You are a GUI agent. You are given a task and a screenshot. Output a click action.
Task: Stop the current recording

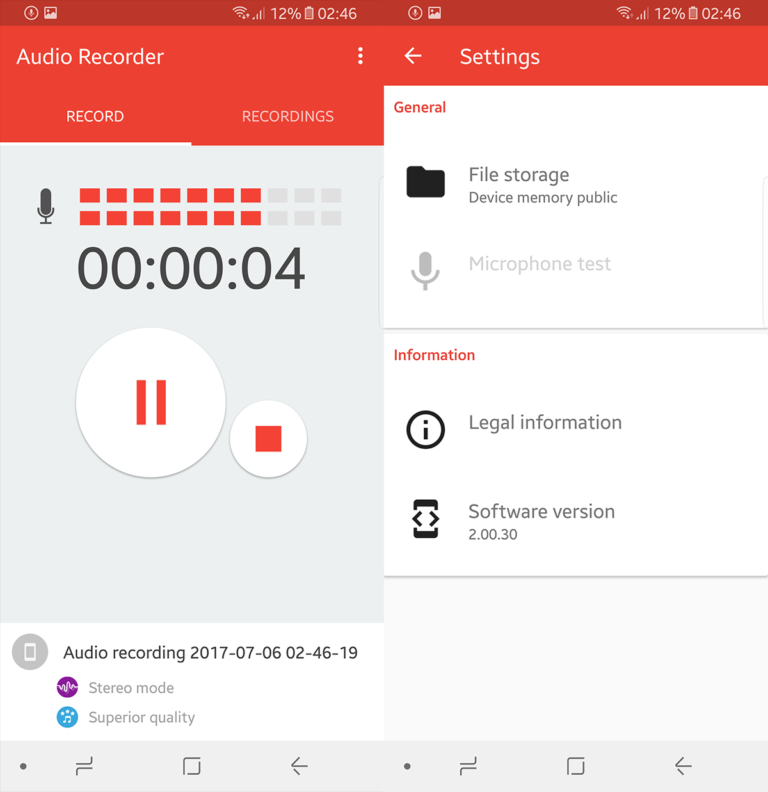(x=268, y=438)
